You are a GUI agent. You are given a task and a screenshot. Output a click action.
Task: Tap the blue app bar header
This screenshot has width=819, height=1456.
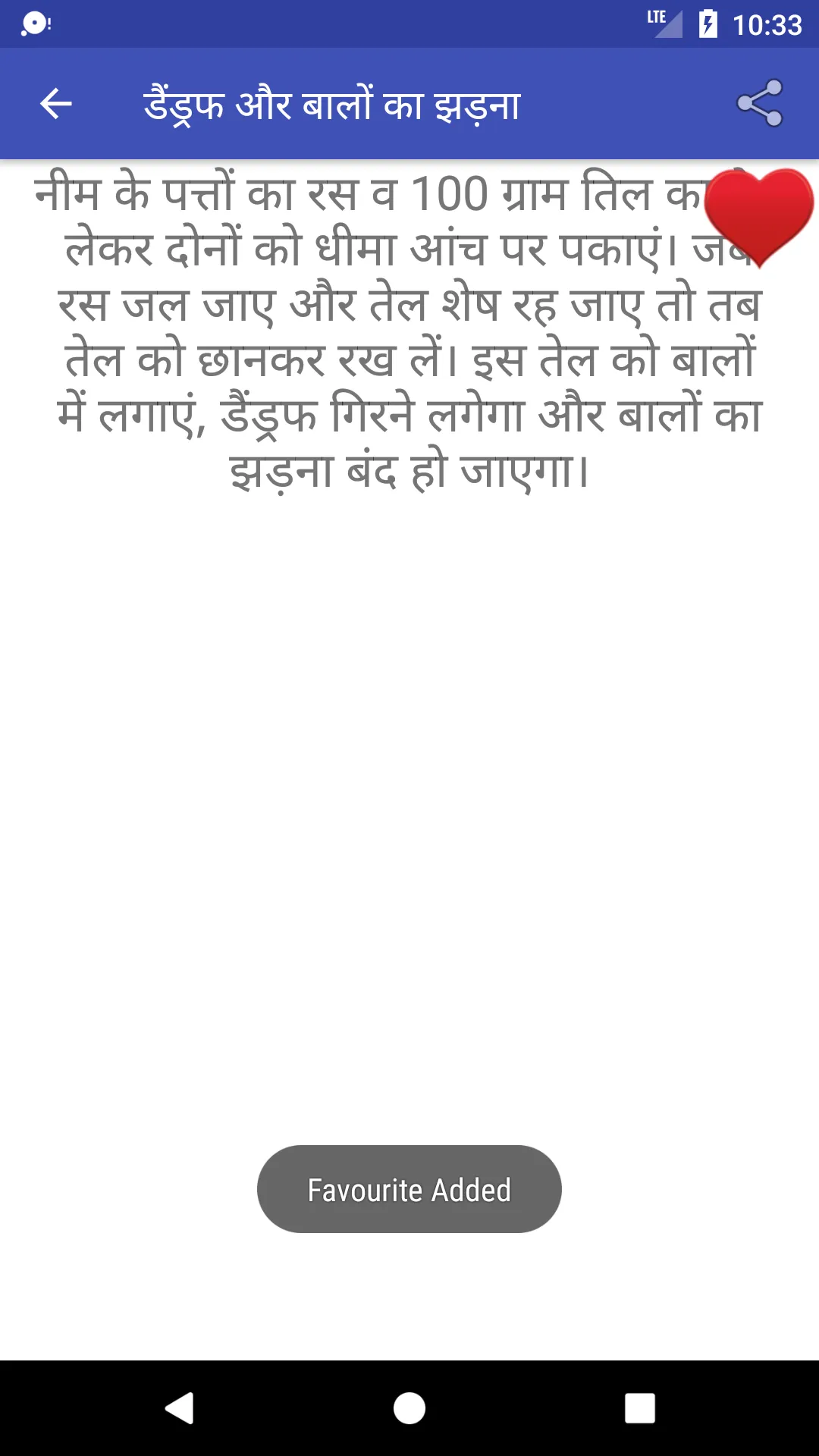coord(409,104)
